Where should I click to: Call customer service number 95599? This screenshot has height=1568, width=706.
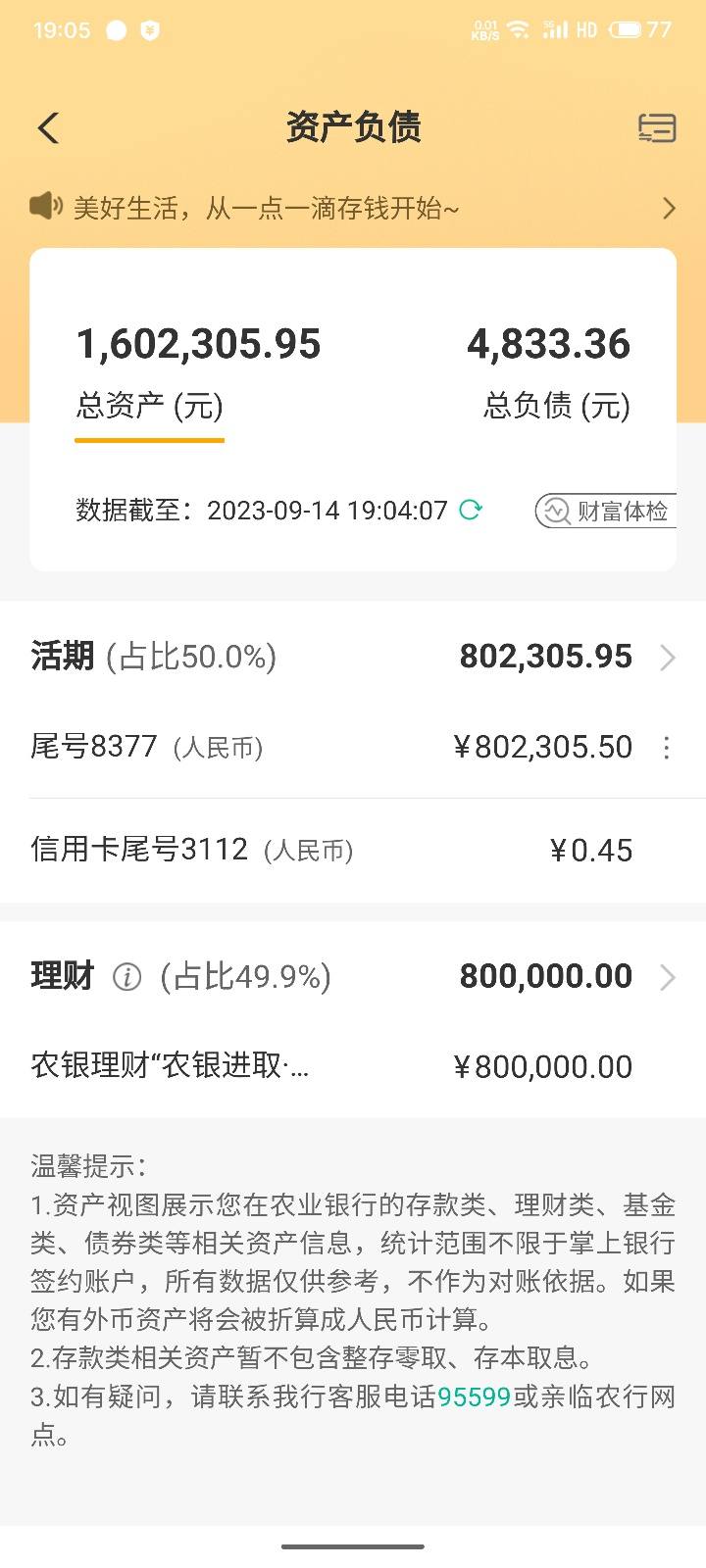pos(474,1396)
